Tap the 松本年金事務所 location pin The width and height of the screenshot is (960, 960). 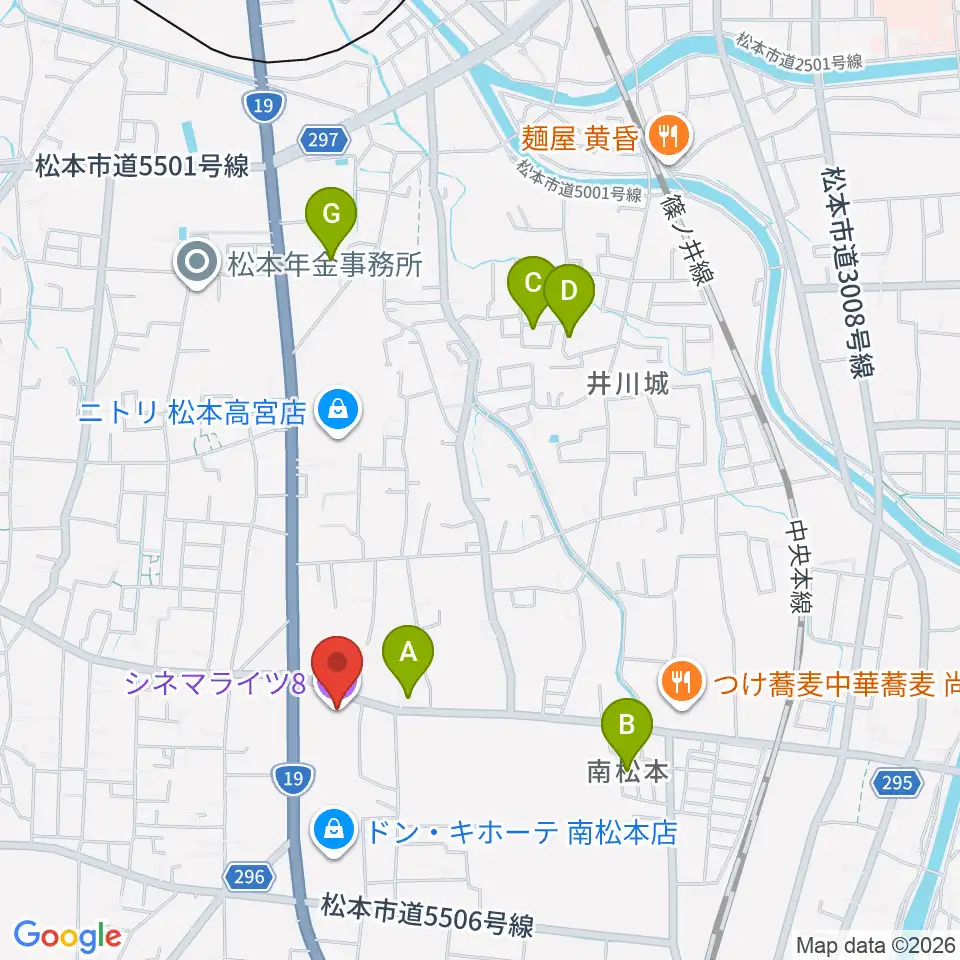[x=197, y=264]
